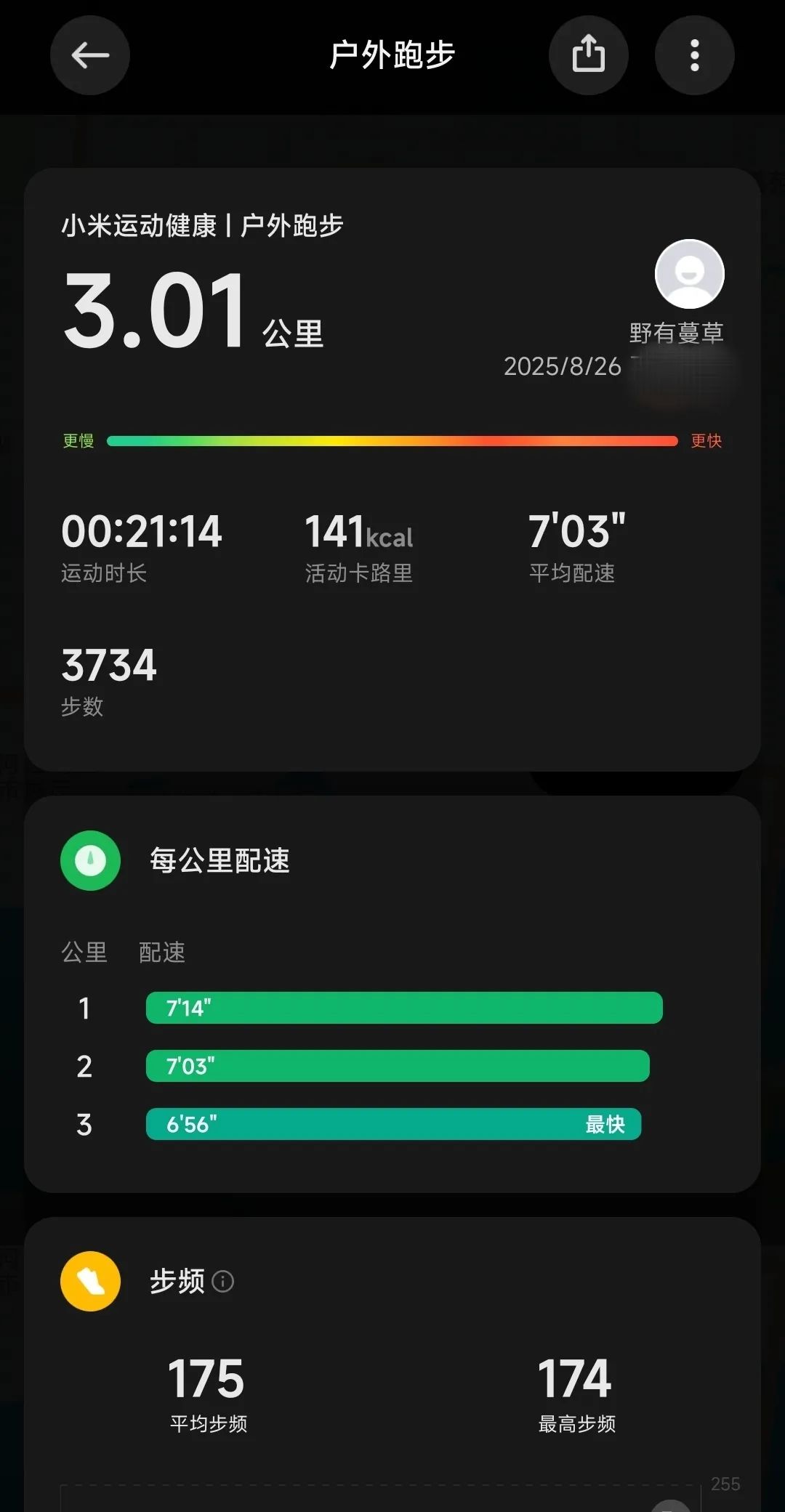The height and width of the screenshot is (1512, 785).
Task: Open the three-dot more options menu
Action: (694, 54)
